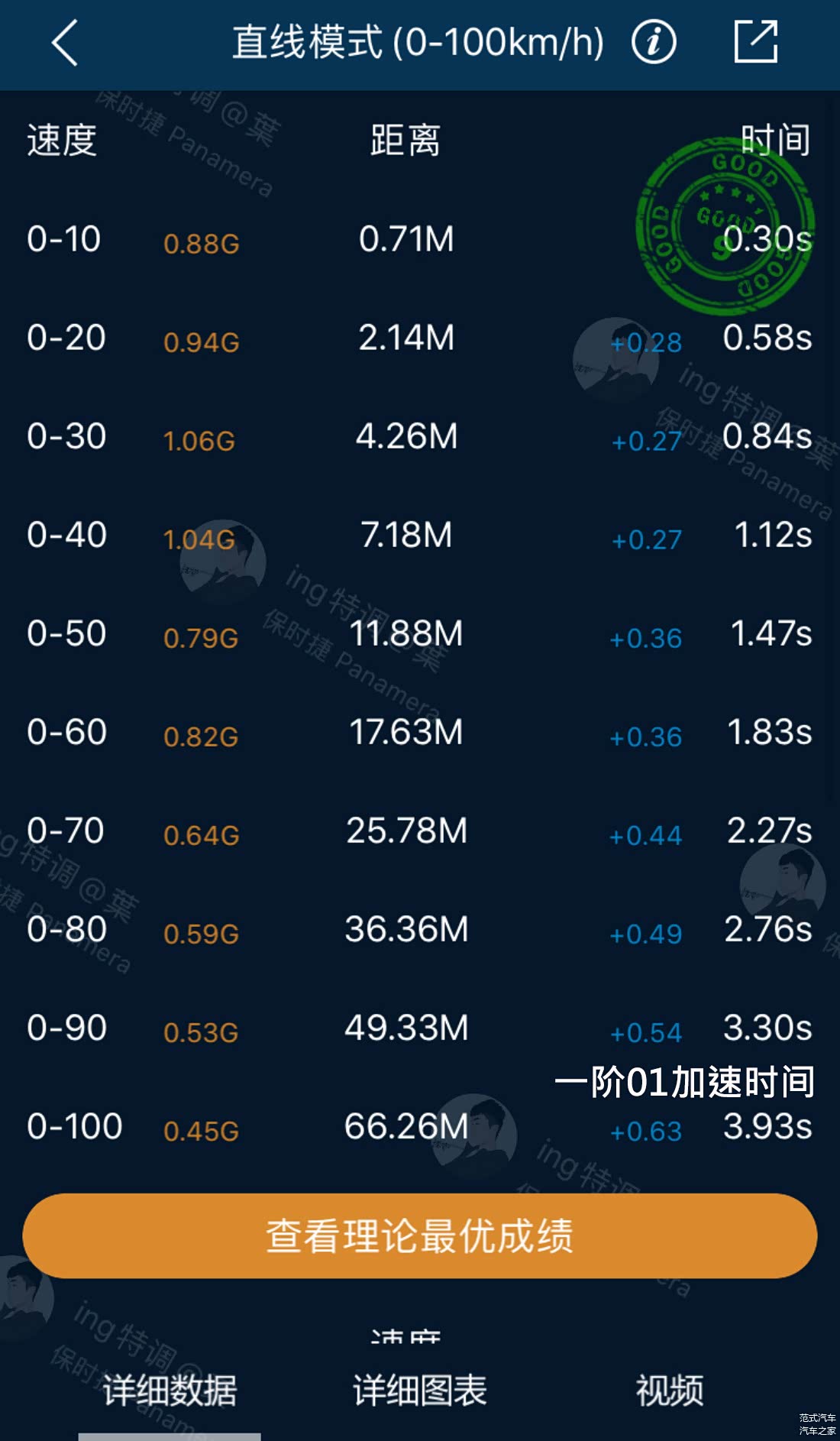The height and width of the screenshot is (1441, 840).
Task: Open the 视频 tab
Action: [x=670, y=1391]
